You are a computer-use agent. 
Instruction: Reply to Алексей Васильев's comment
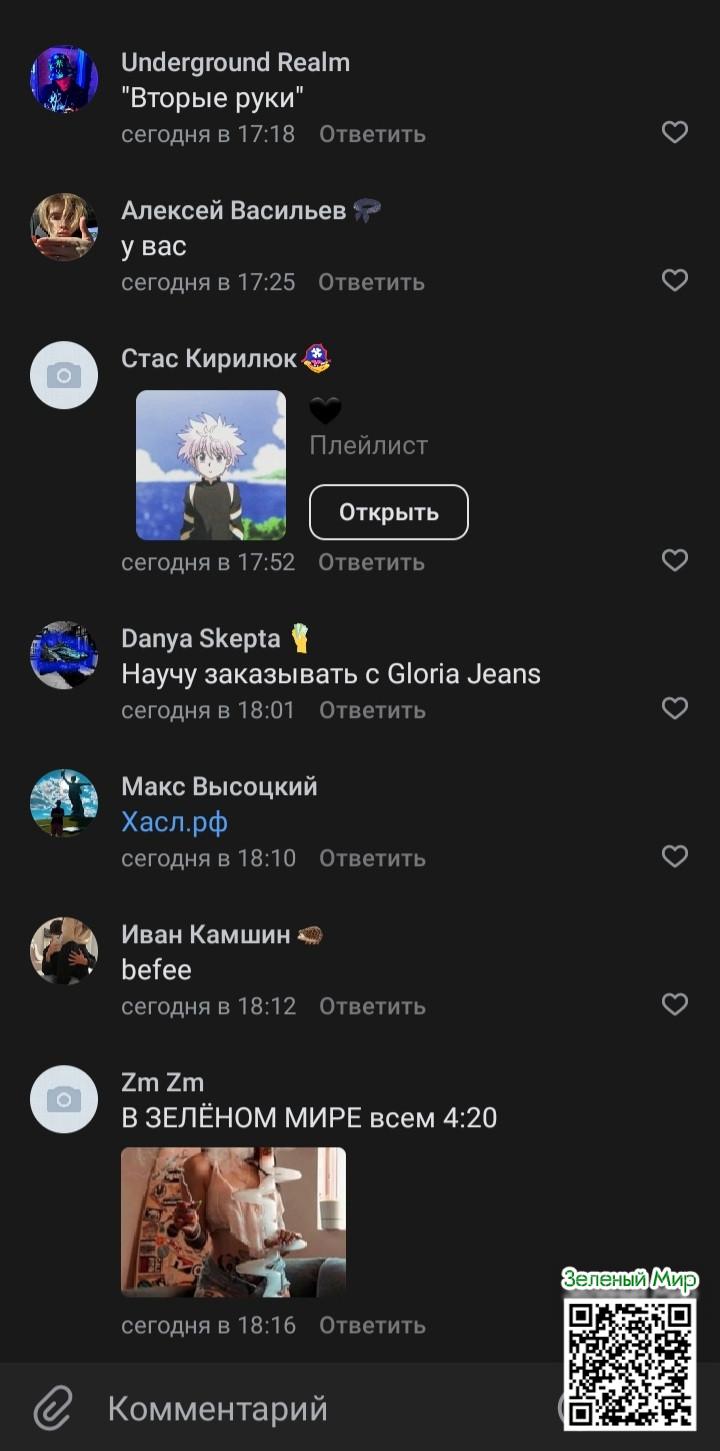point(371,282)
